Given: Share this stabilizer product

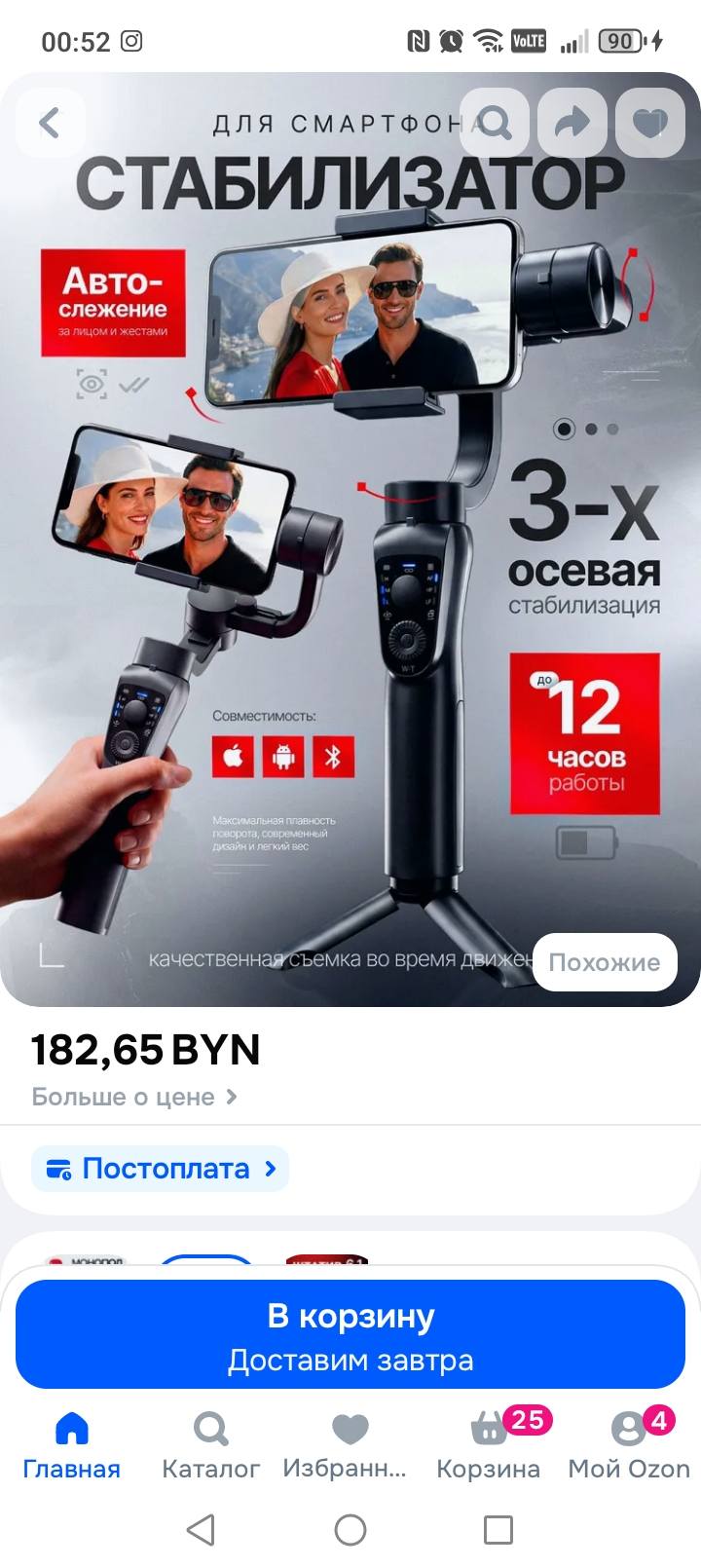Looking at the screenshot, I should [572, 123].
